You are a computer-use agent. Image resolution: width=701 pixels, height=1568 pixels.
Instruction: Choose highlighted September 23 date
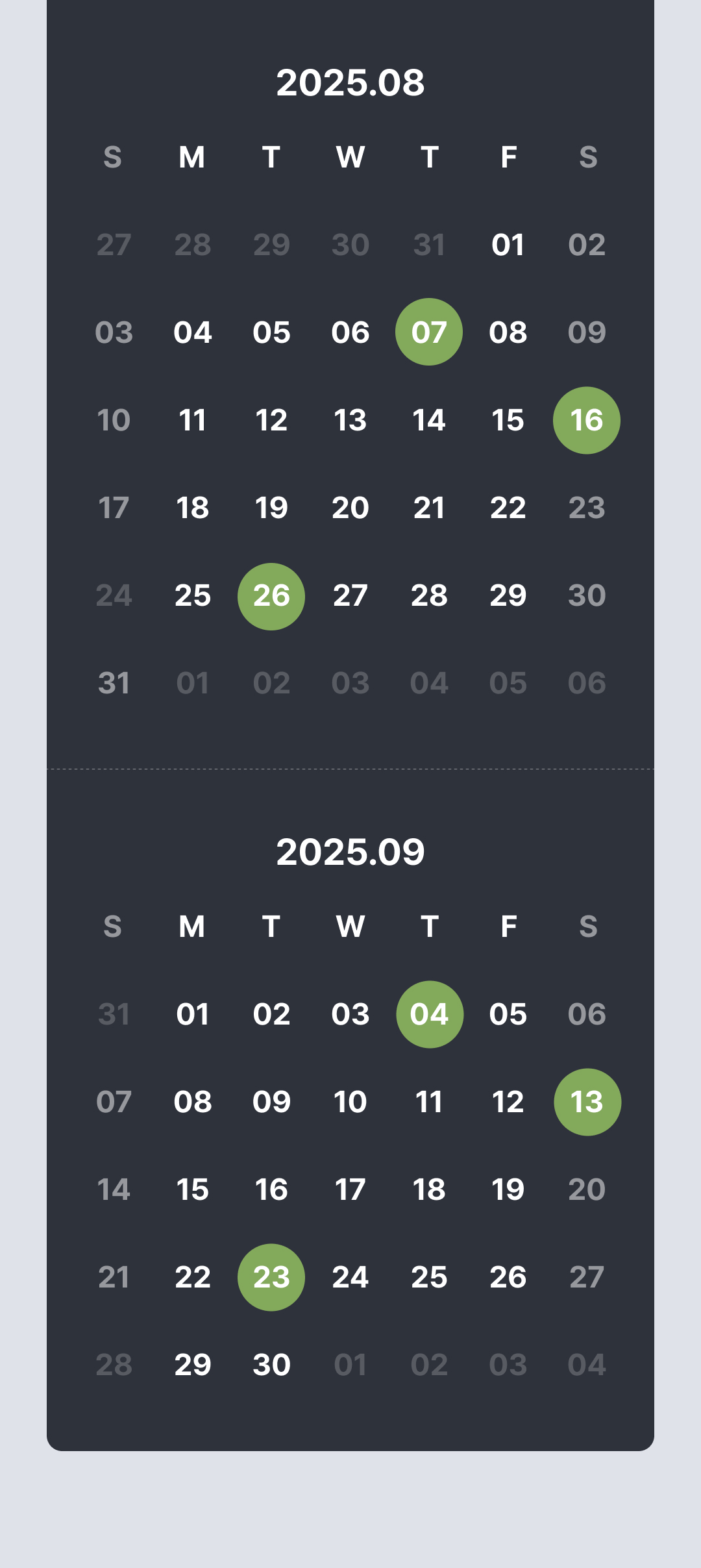click(x=271, y=1277)
